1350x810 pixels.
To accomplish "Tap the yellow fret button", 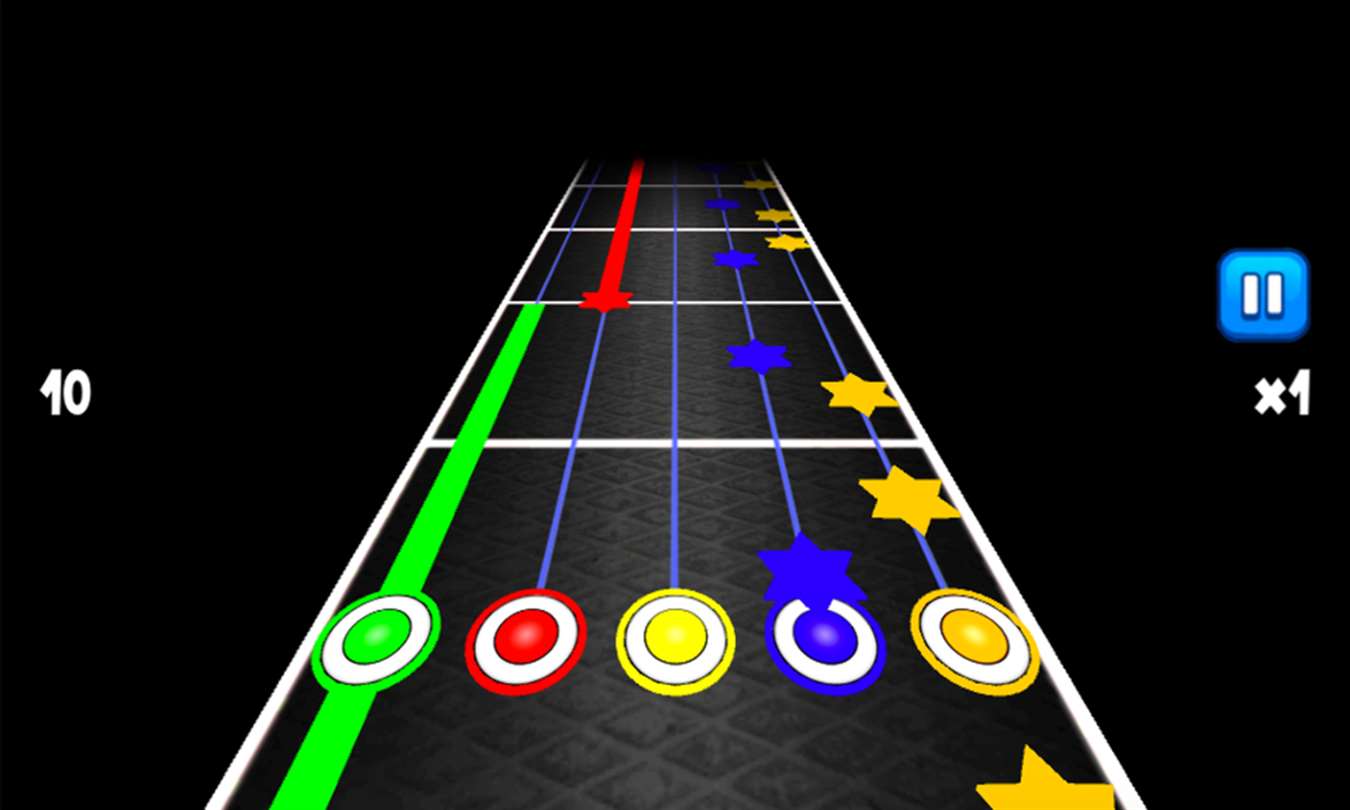I will [x=676, y=640].
